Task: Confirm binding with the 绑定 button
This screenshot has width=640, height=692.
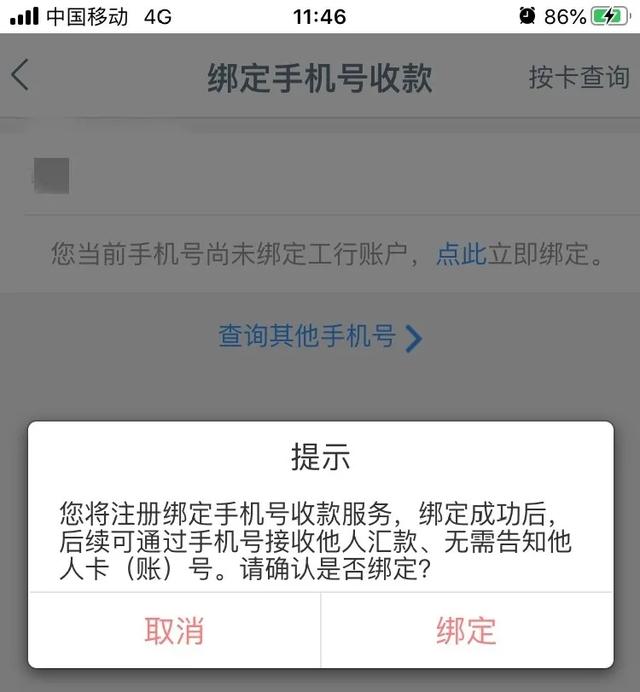Action: click(466, 631)
